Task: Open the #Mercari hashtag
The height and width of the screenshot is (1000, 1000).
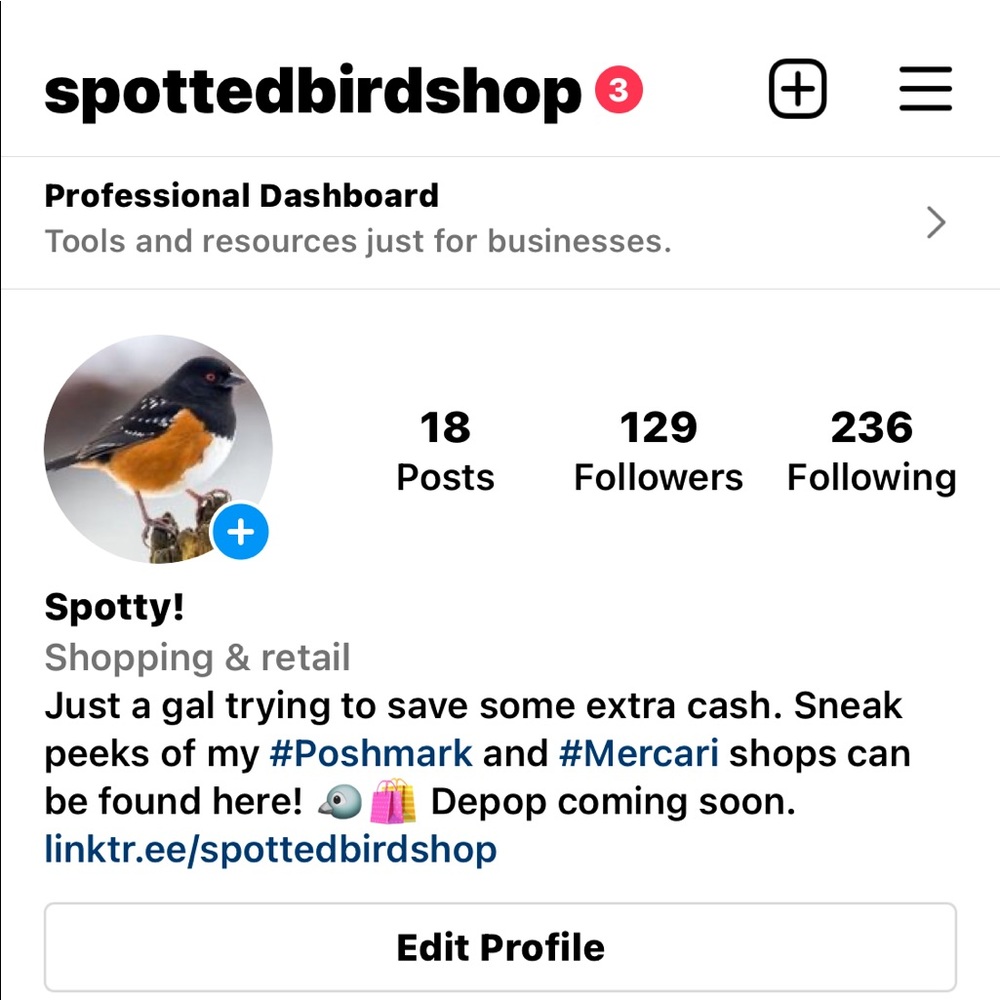Action: coord(638,754)
